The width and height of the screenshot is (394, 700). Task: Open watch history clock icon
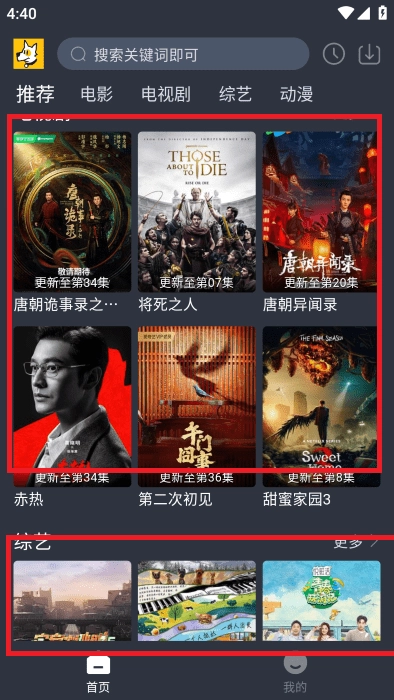click(x=334, y=54)
